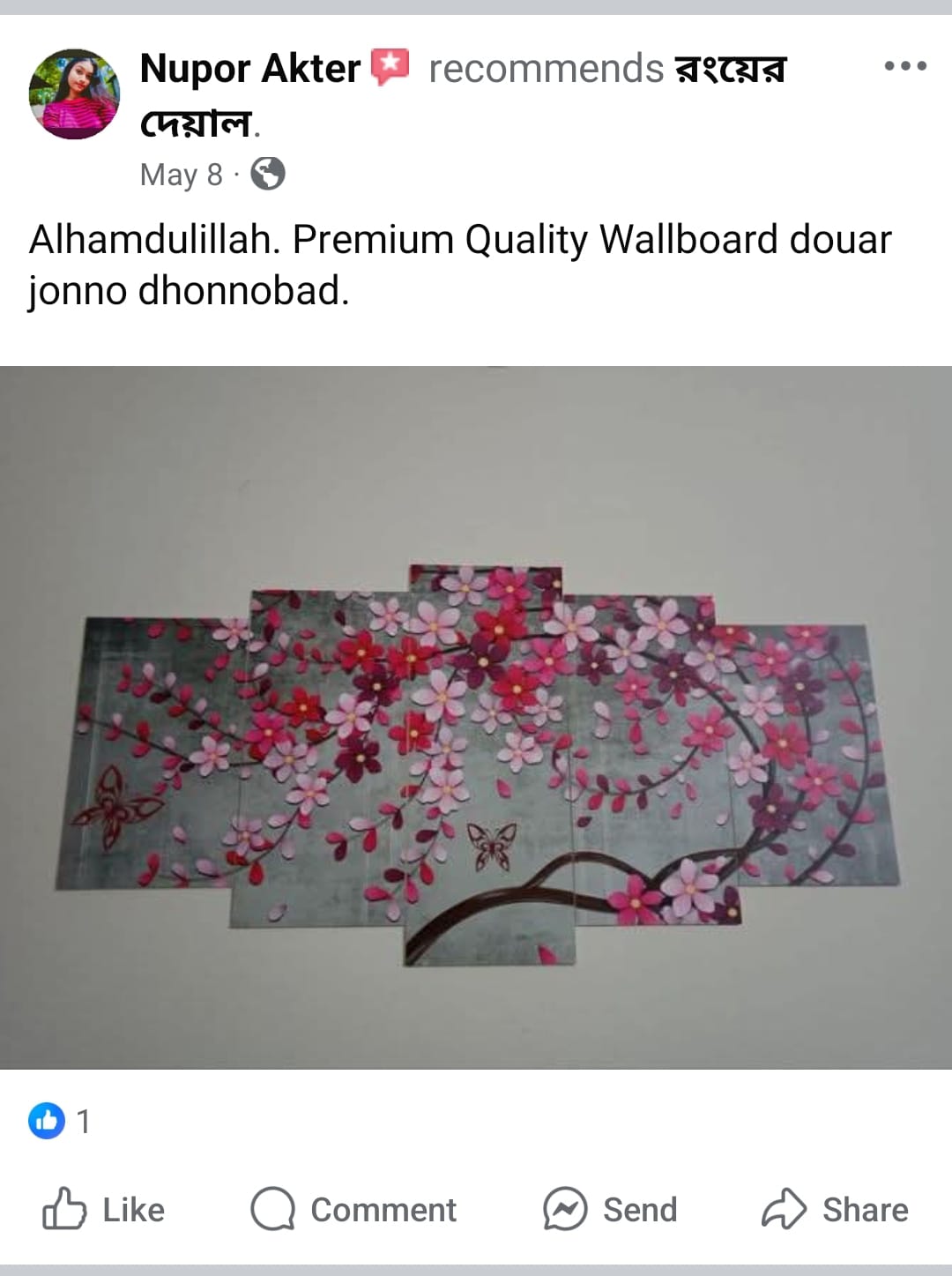See who reacted to the post
This screenshot has height=1276, width=952.
60,1121
